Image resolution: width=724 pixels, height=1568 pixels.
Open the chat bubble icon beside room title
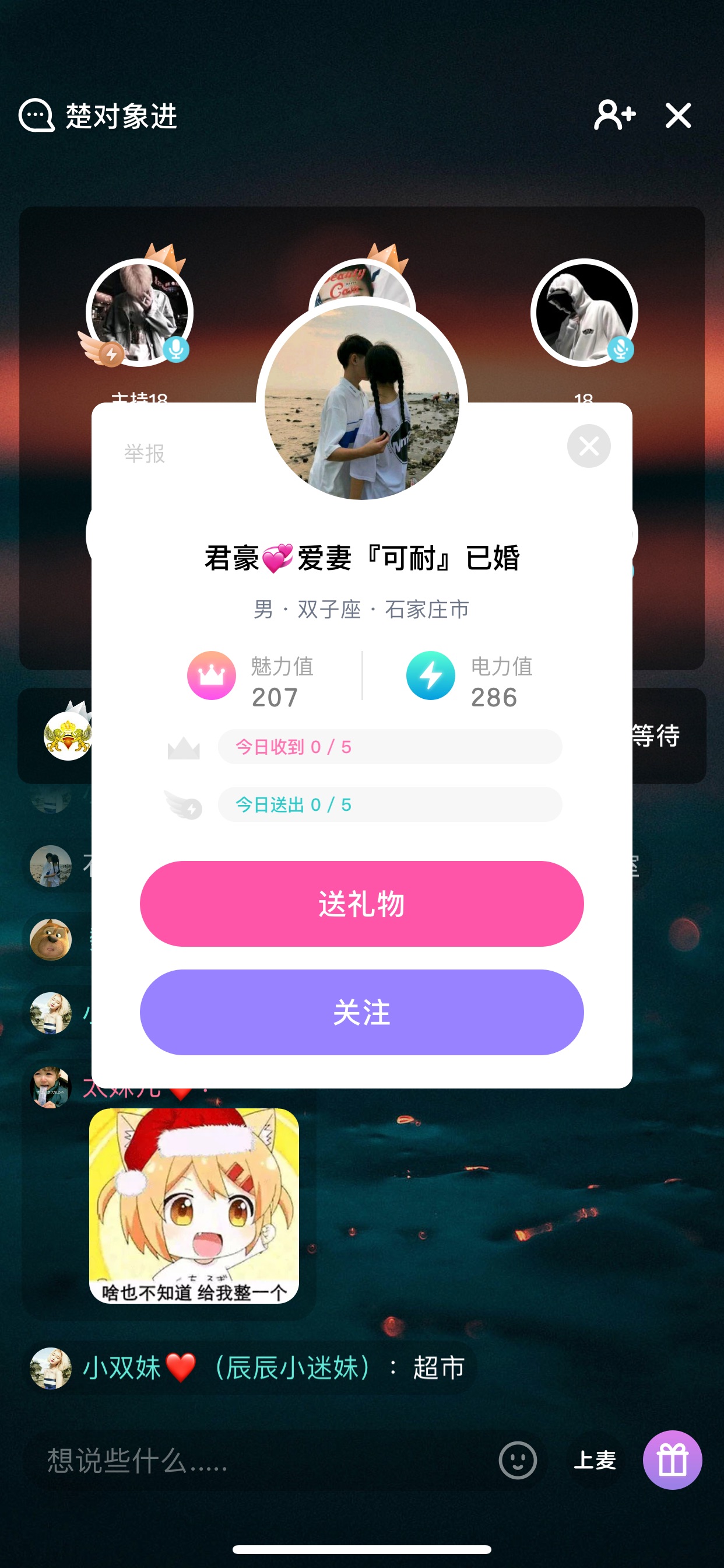coord(37,115)
